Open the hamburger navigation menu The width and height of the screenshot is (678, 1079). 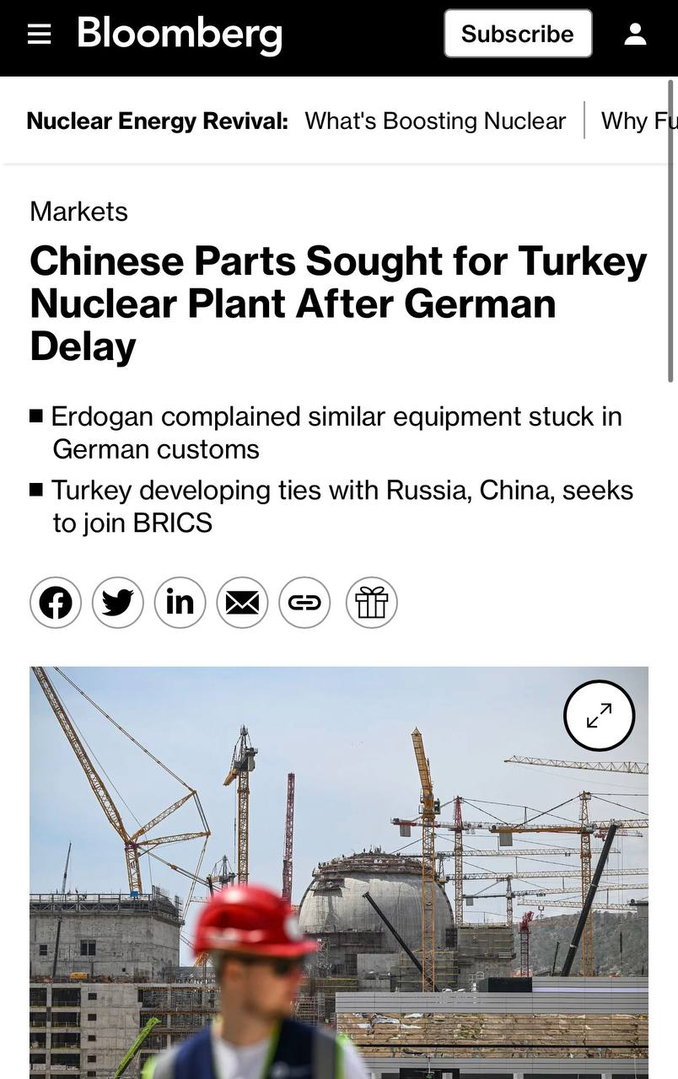coord(39,35)
